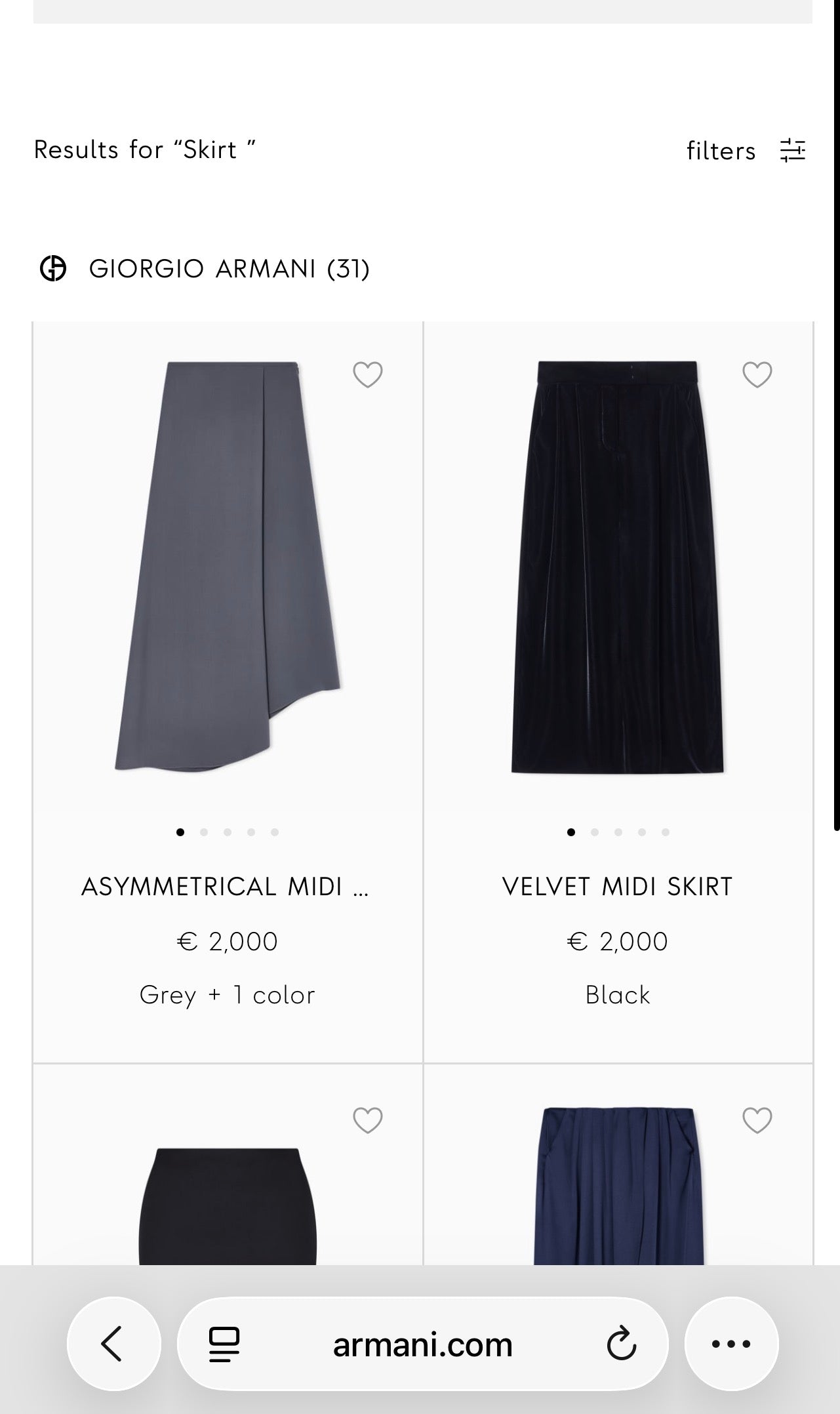This screenshot has height=1414, width=840.
Task: Click the heart icon on the grey asymmetrical skirt
Action: click(x=367, y=374)
